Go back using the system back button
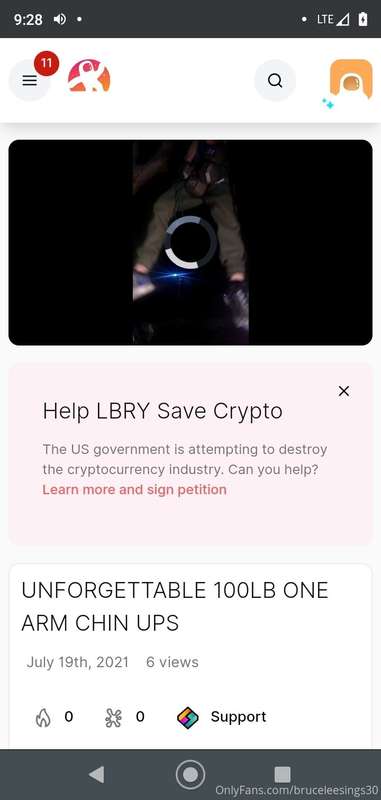 pos(96,774)
